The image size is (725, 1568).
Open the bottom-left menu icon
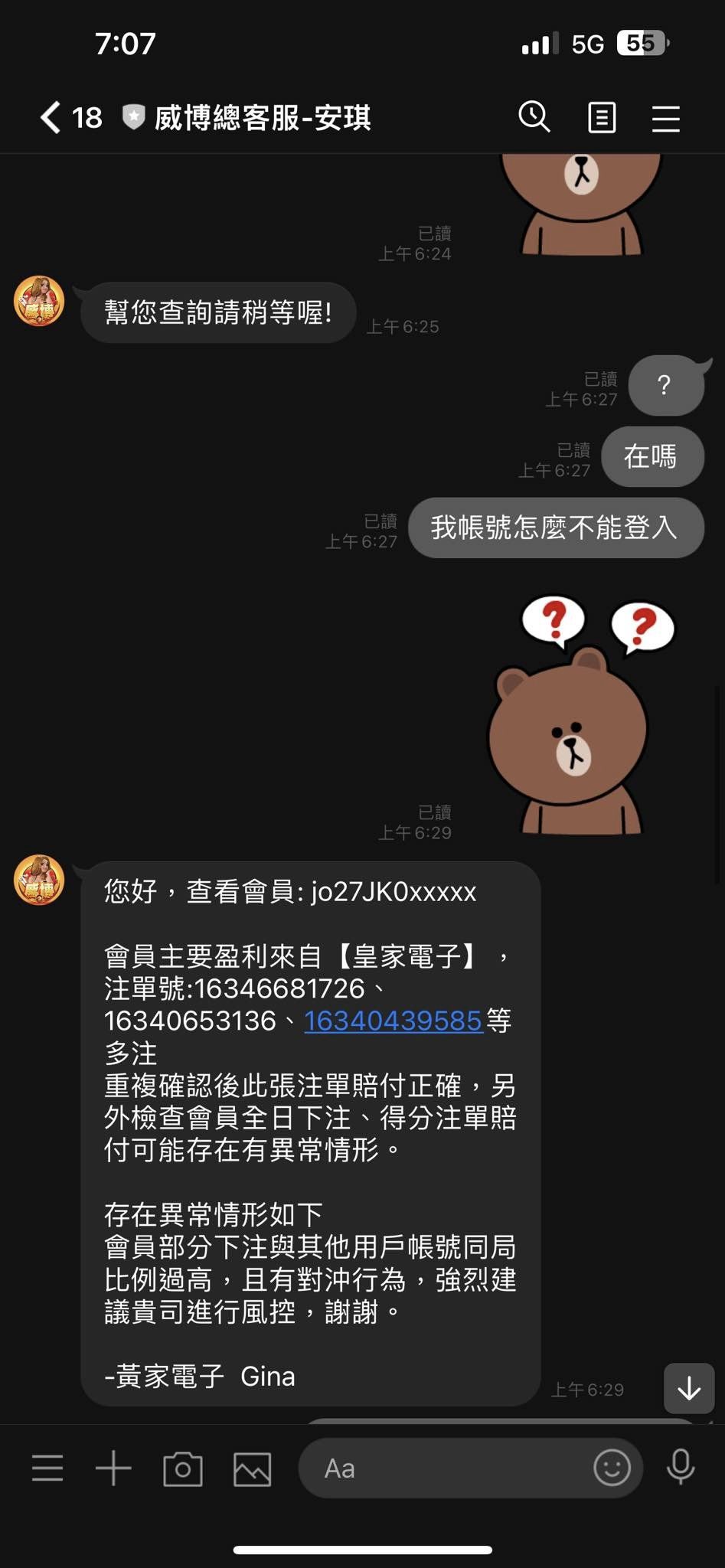pyautogui.click(x=47, y=1468)
